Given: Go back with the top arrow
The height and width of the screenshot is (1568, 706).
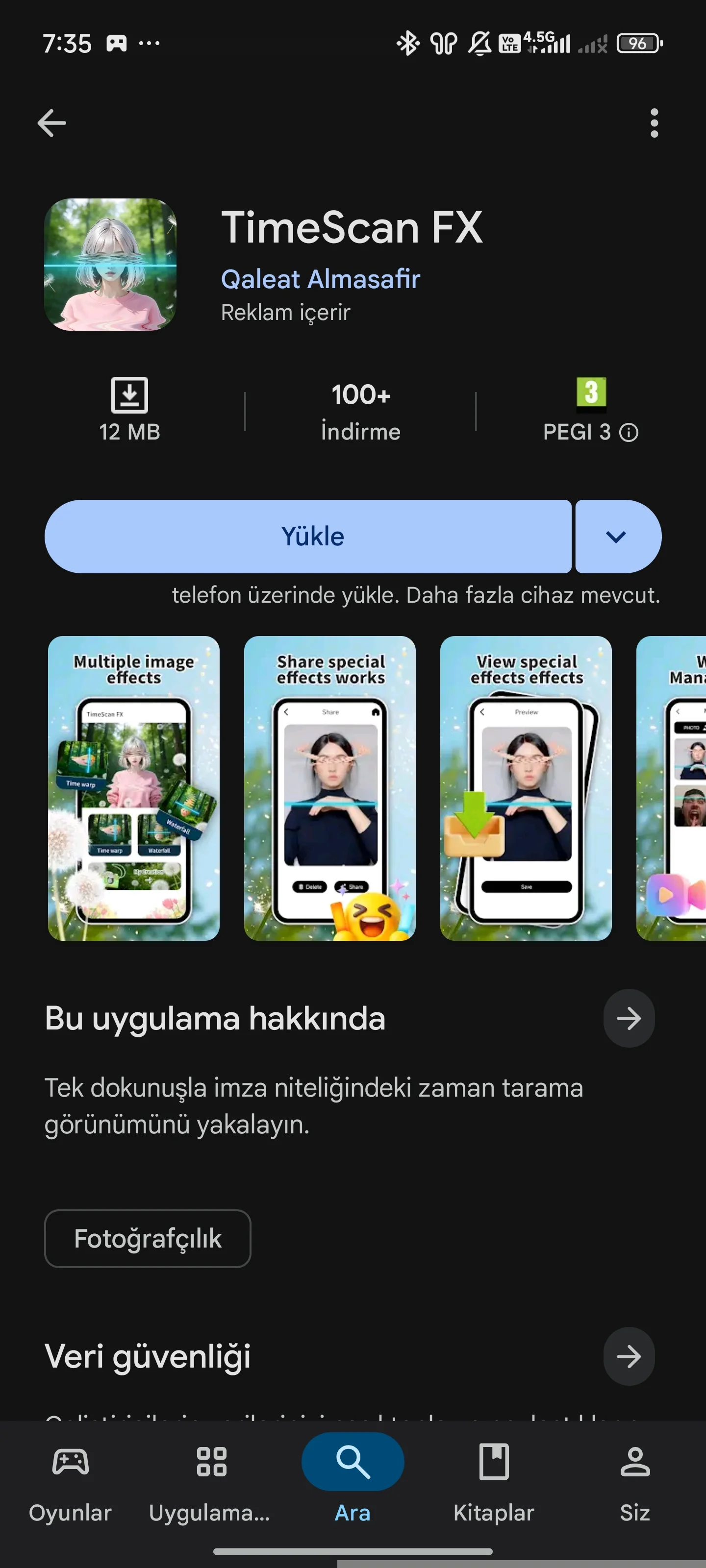Looking at the screenshot, I should tap(52, 123).
